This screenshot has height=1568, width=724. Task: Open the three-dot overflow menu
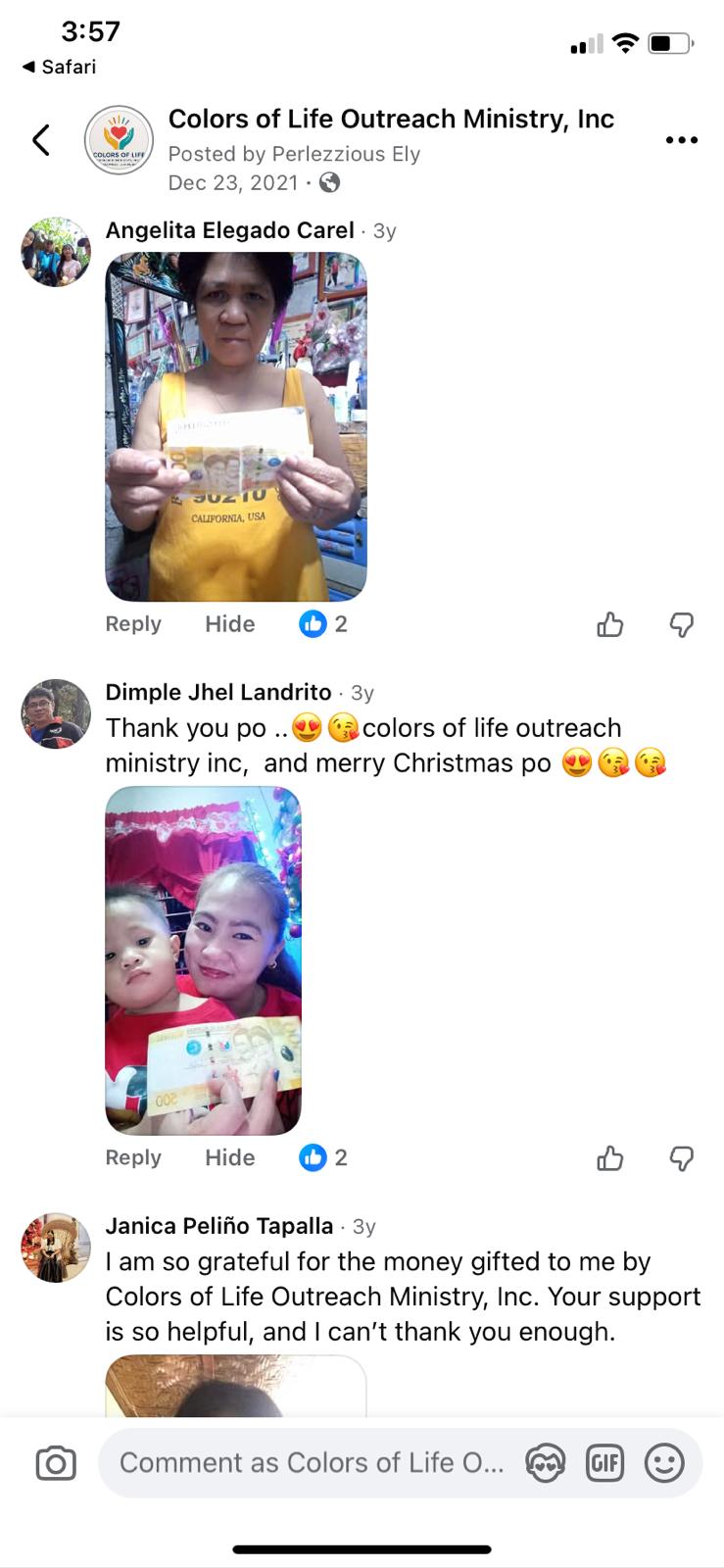(681, 140)
